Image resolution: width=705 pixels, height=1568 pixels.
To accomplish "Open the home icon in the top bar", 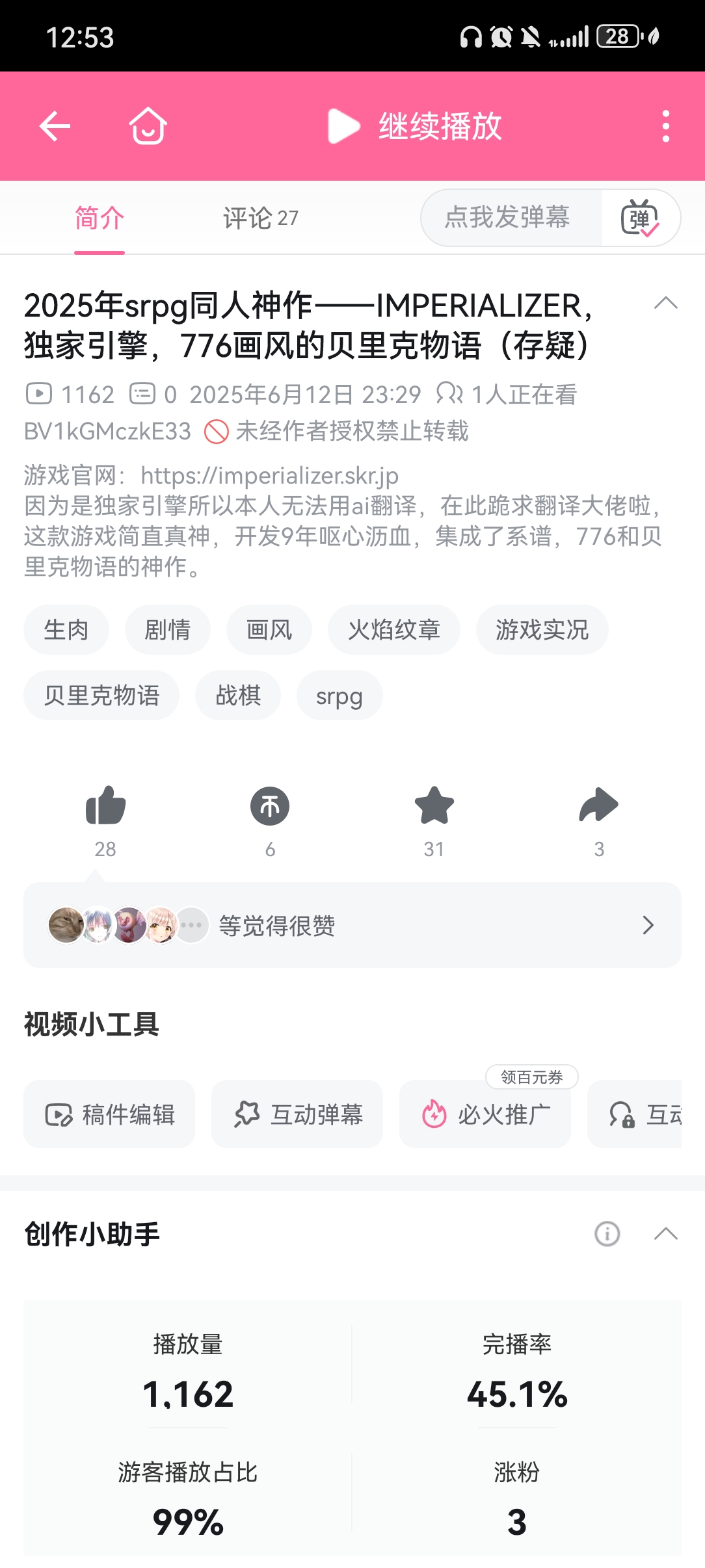I will (x=148, y=125).
